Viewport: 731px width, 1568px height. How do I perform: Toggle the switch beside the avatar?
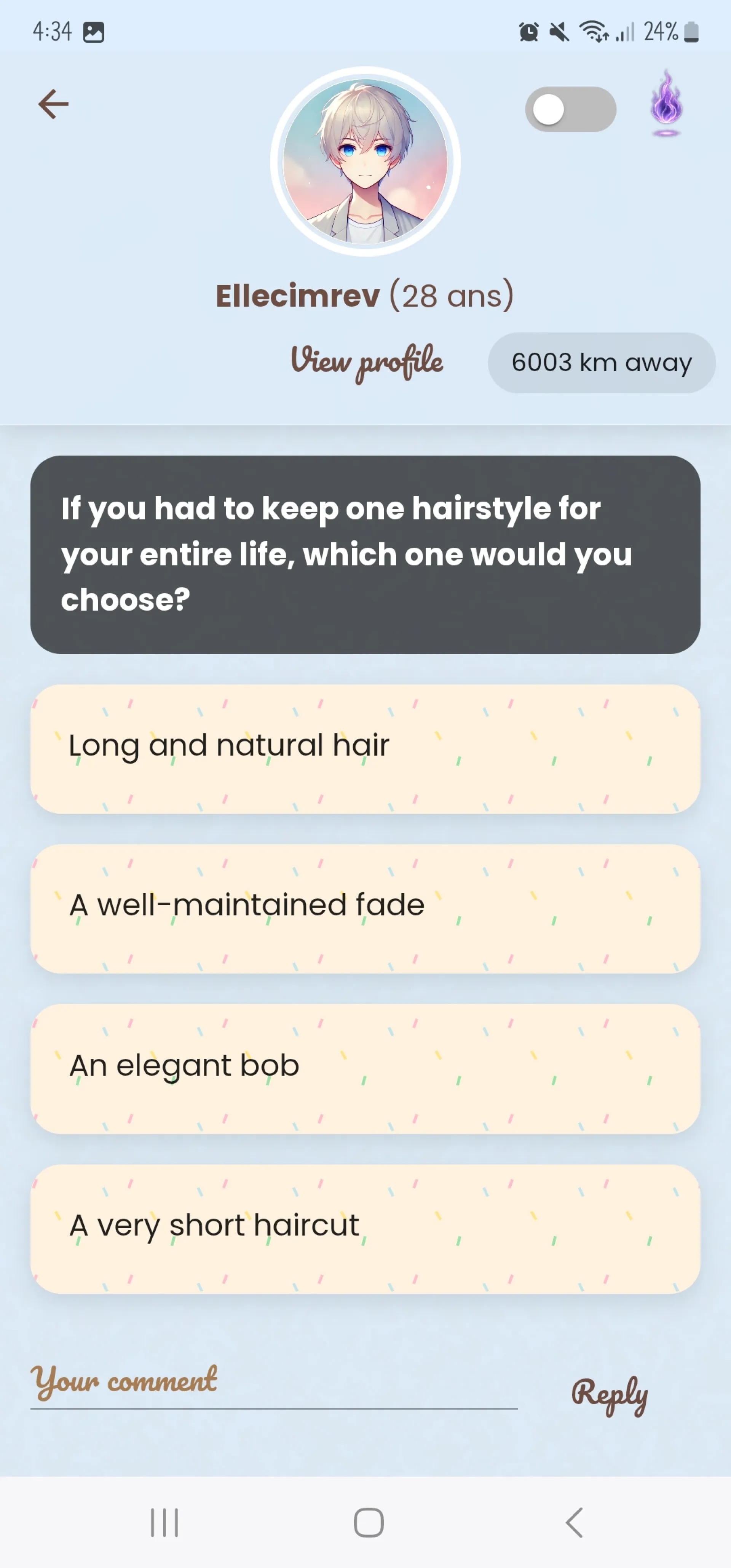(x=570, y=110)
